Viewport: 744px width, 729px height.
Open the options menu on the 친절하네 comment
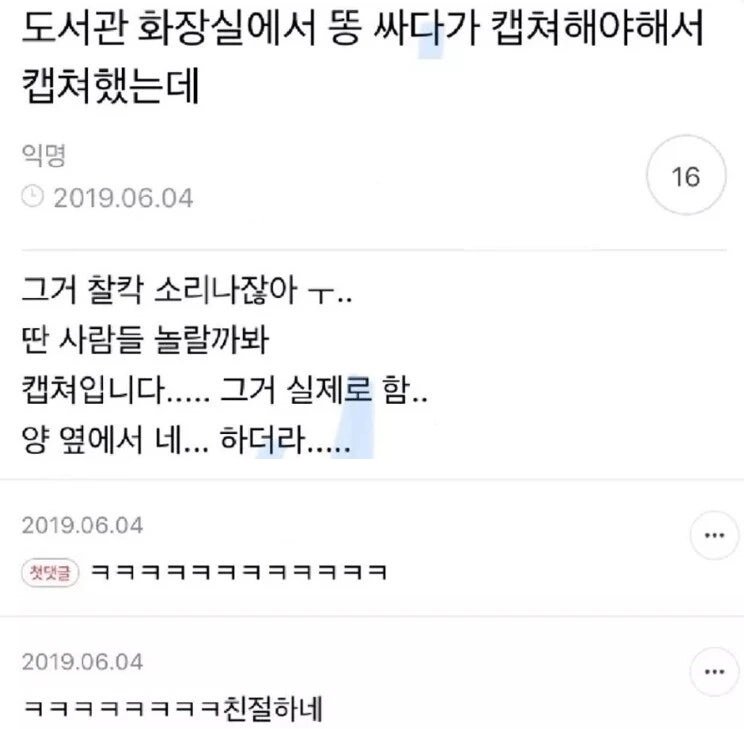coord(714,671)
